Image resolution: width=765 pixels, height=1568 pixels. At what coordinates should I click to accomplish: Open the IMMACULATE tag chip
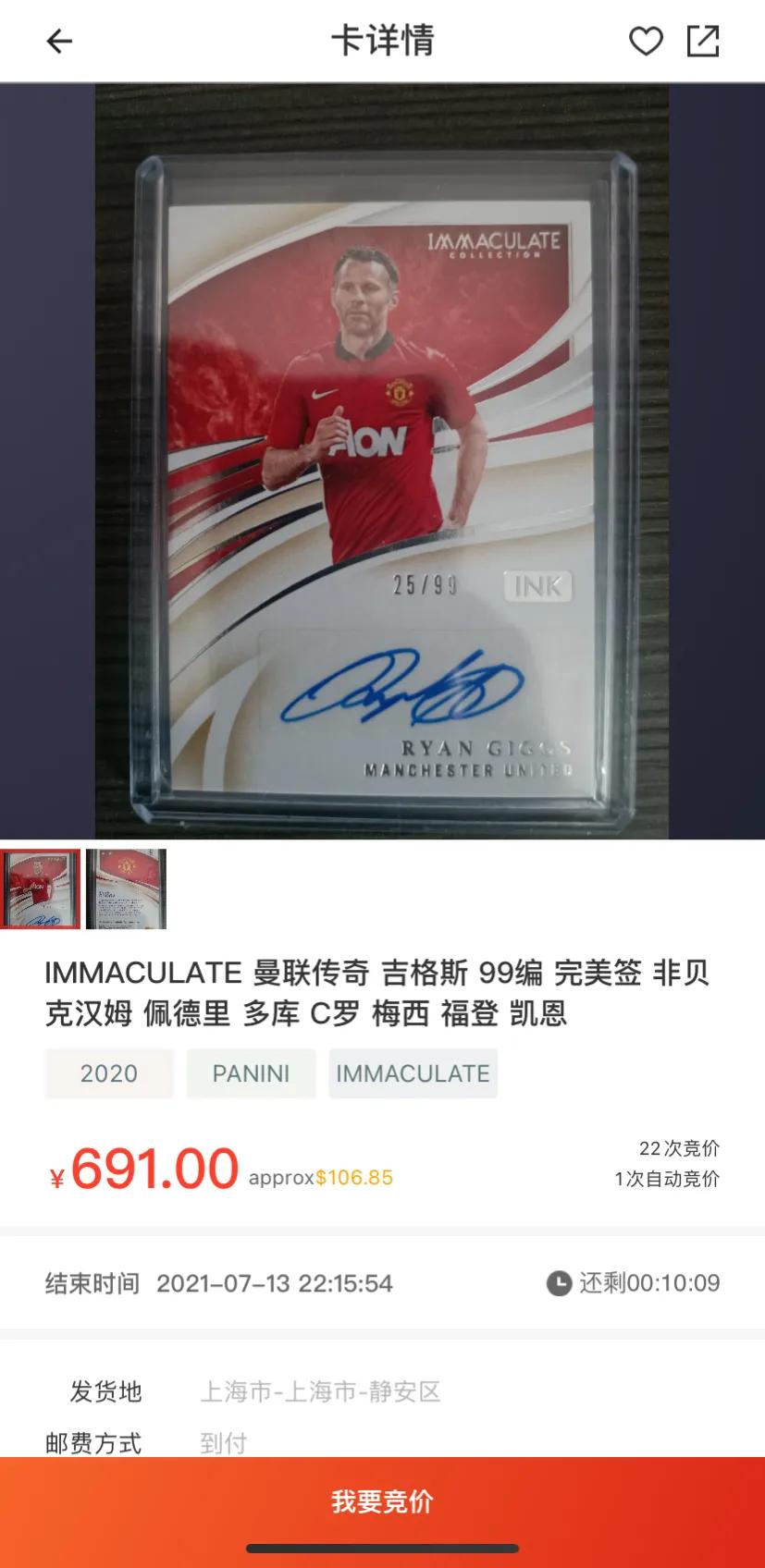(413, 1073)
